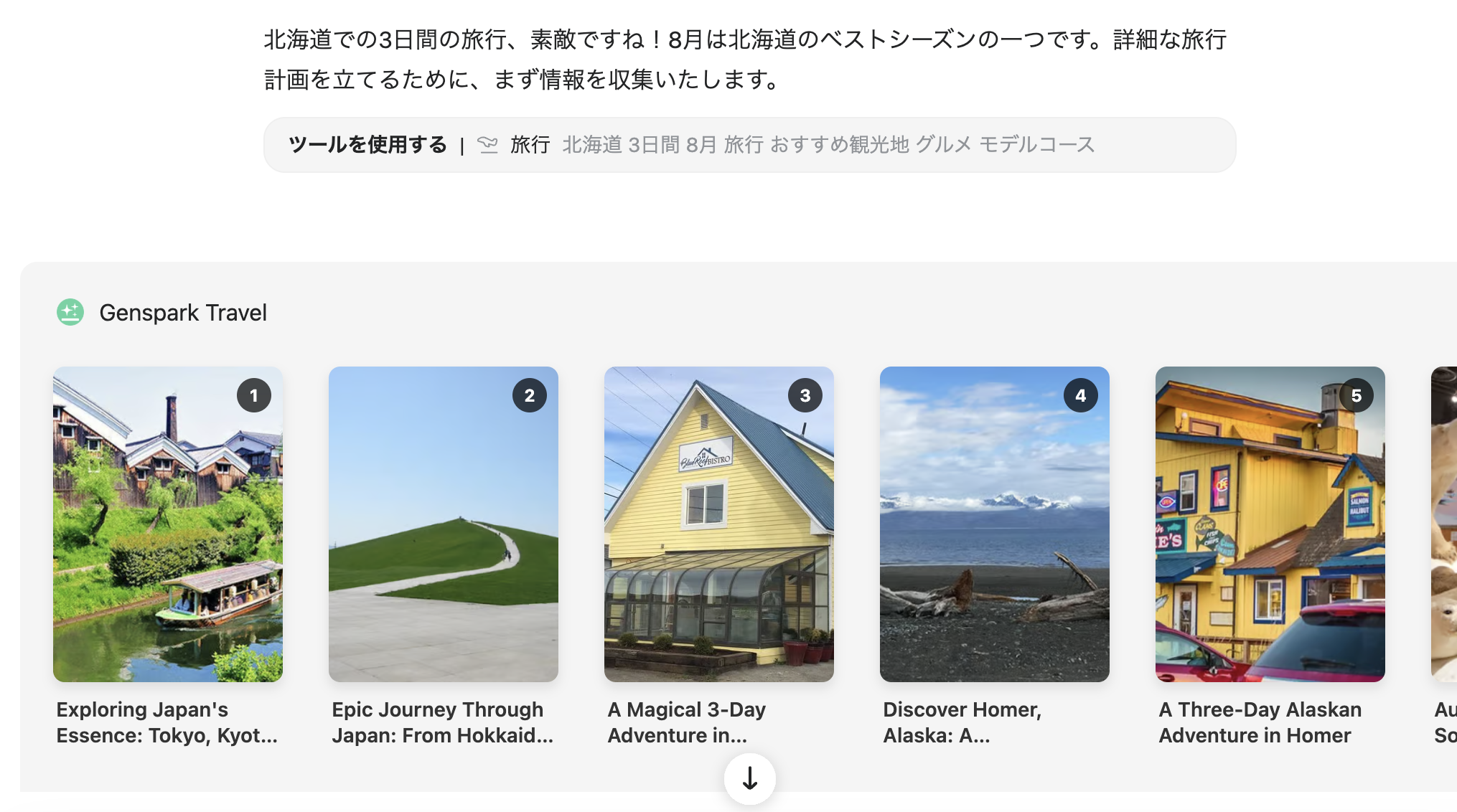Open Exploring Japan's Essence: Tokyo, Kyoto card

(168, 524)
